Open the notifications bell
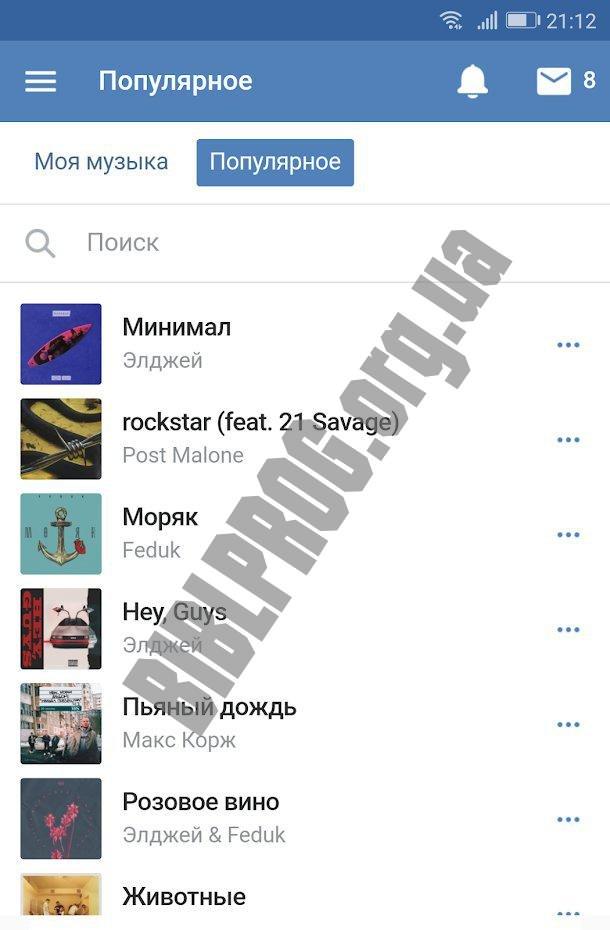 (472, 81)
